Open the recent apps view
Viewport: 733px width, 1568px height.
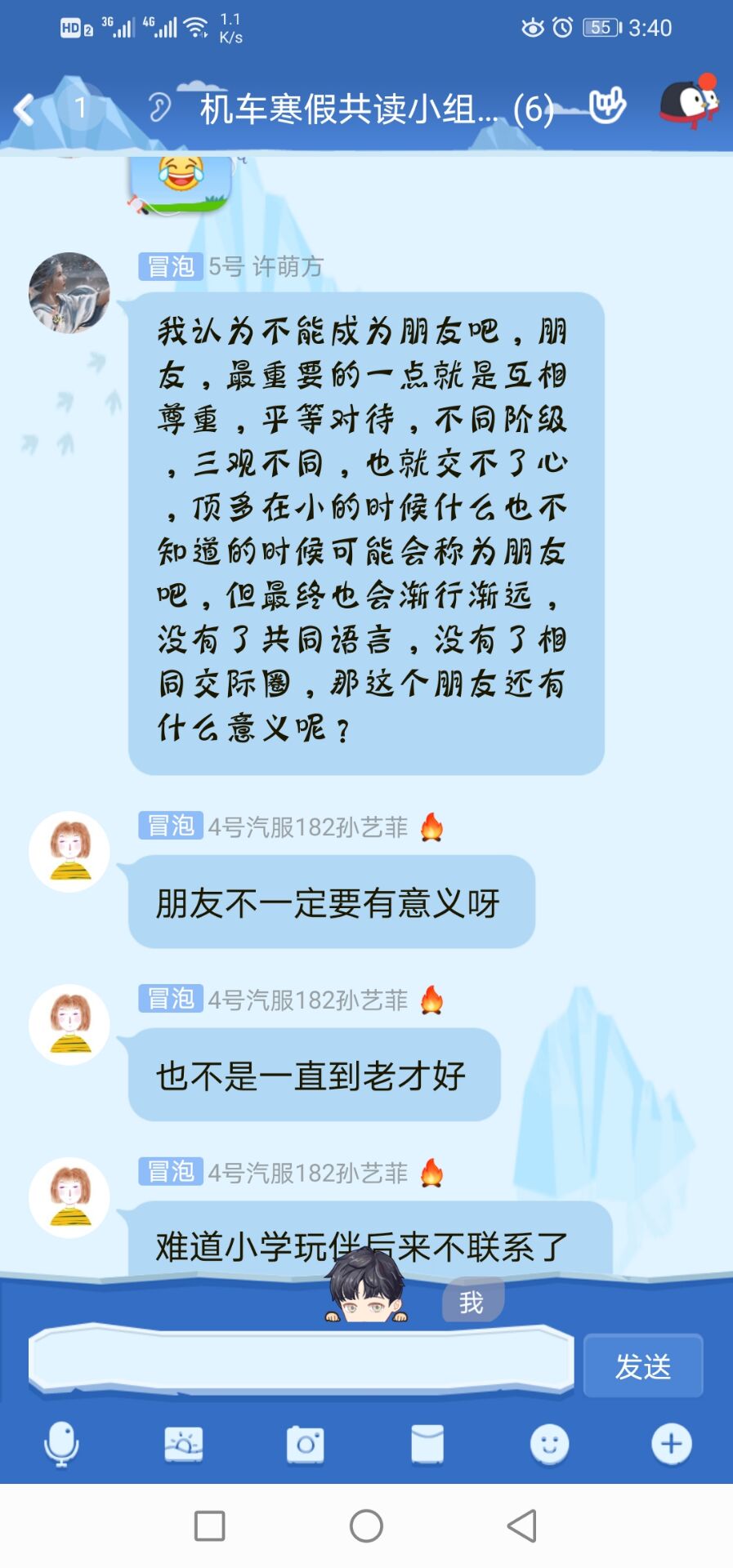pyautogui.click(x=210, y=1526)
